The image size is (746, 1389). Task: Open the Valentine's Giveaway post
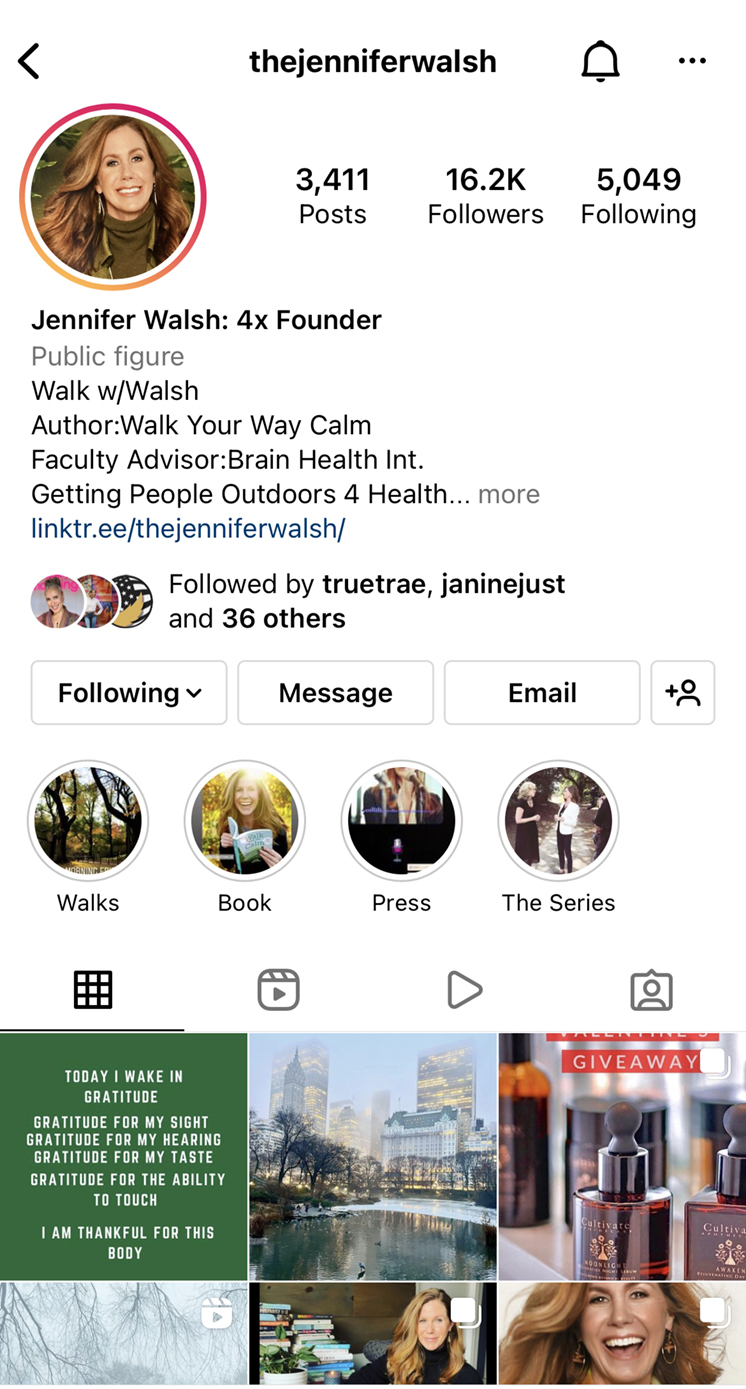point(622,1157)
